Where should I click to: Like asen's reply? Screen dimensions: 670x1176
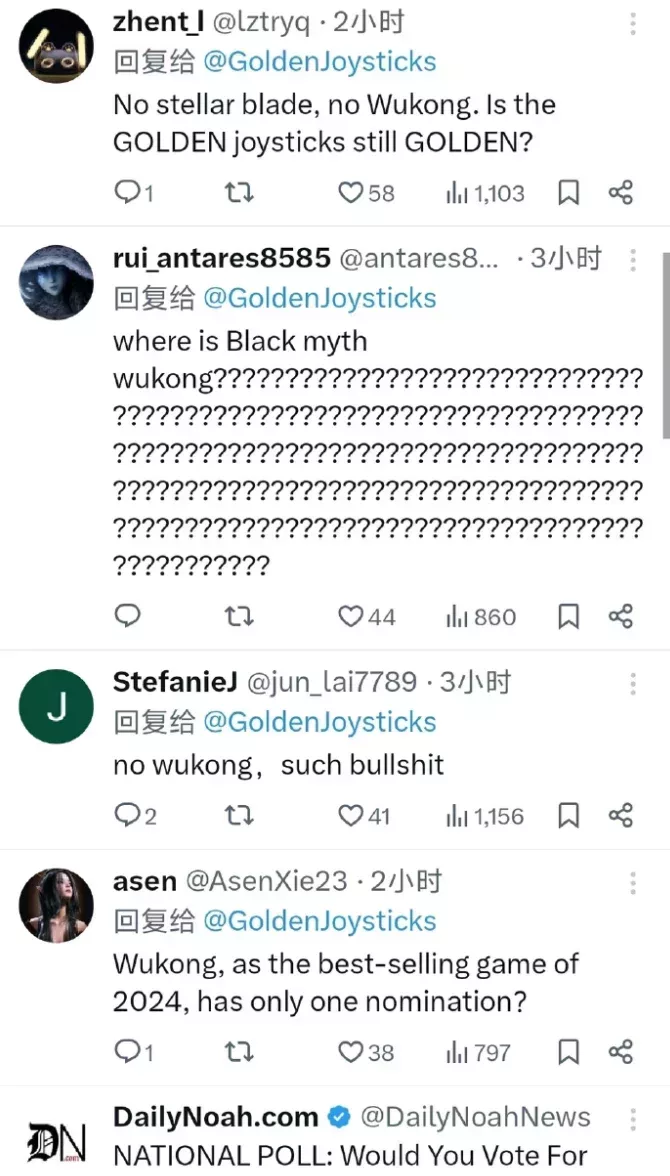click(x=351, y=1052)
